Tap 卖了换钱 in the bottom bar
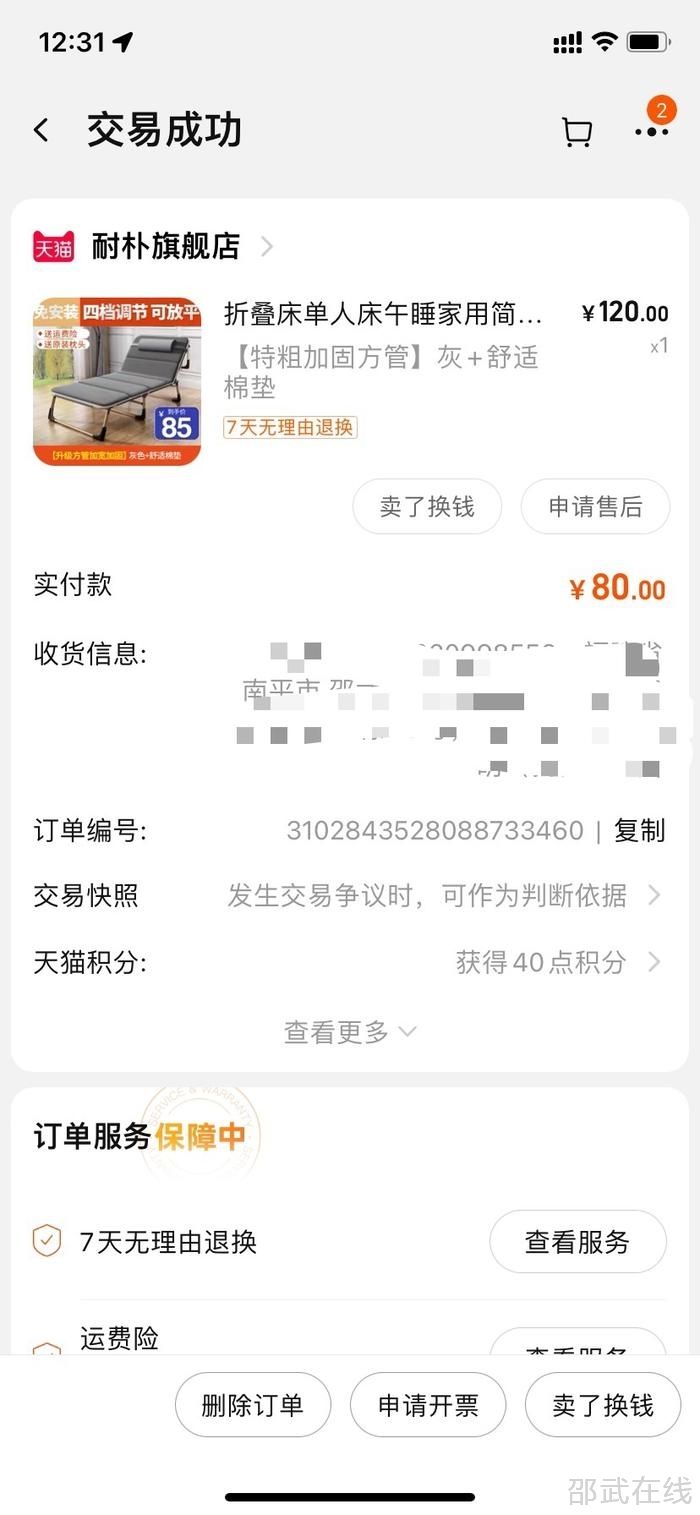 pos(603,1405)
